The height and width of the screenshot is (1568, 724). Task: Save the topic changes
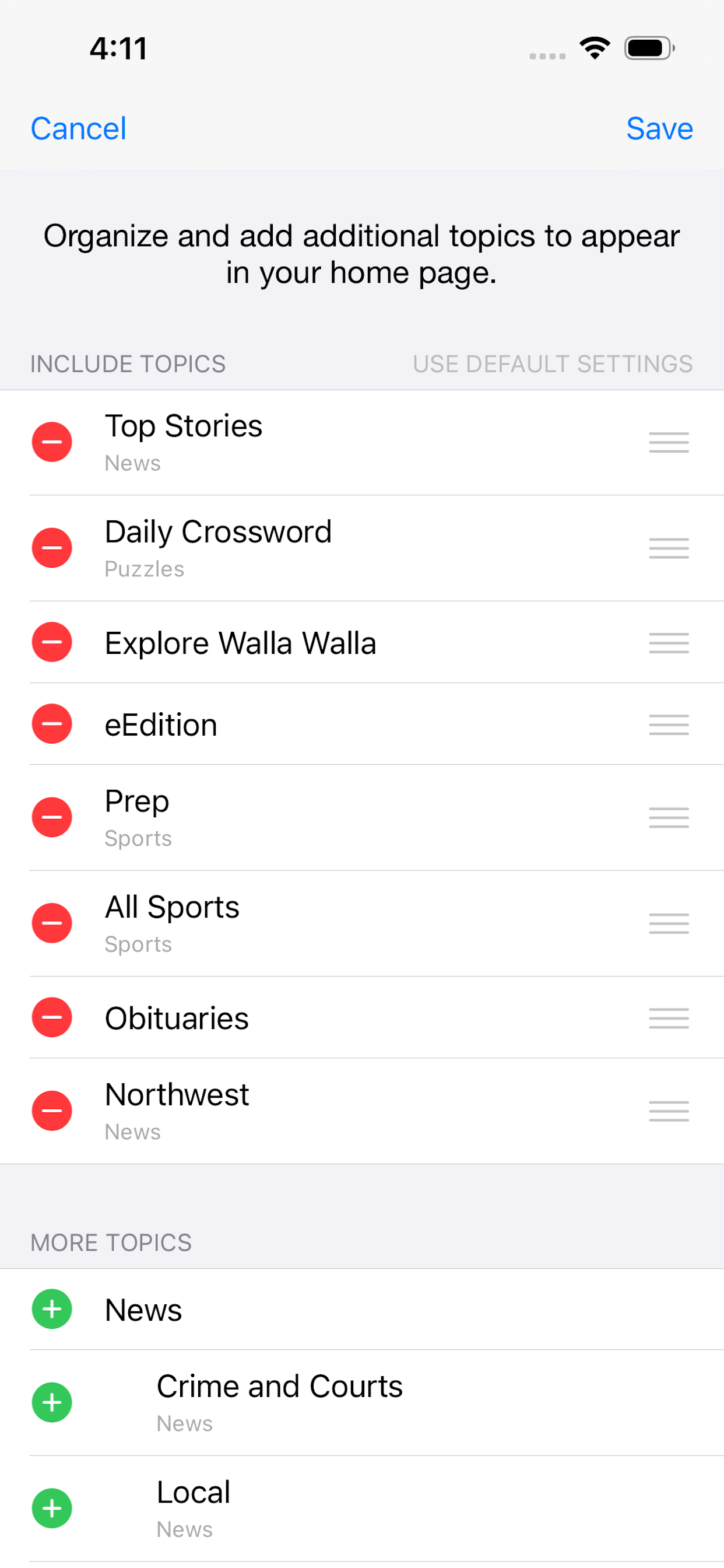pos(659,128)
